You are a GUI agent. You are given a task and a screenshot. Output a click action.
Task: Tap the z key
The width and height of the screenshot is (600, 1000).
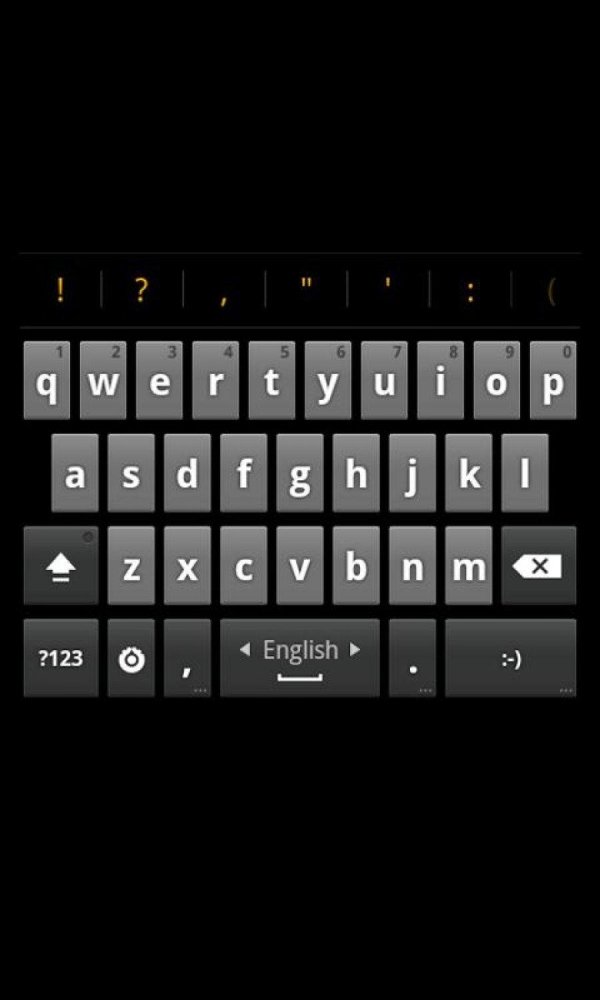pos(131,565)
